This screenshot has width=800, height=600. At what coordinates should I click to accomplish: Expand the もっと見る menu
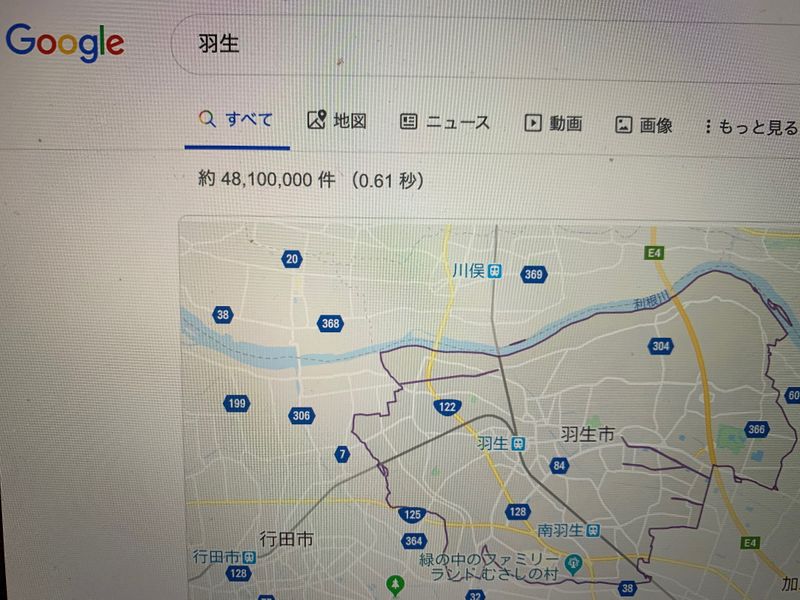(750, 127)
